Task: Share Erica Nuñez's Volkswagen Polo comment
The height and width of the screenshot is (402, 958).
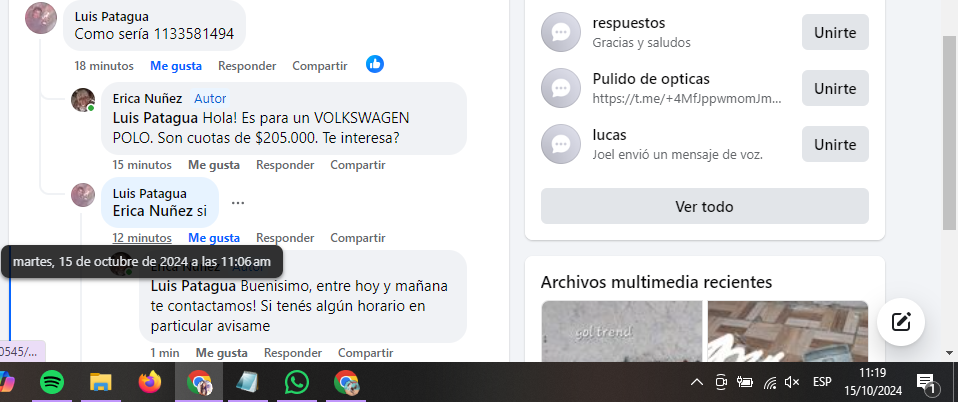Action: click(357, 164)
